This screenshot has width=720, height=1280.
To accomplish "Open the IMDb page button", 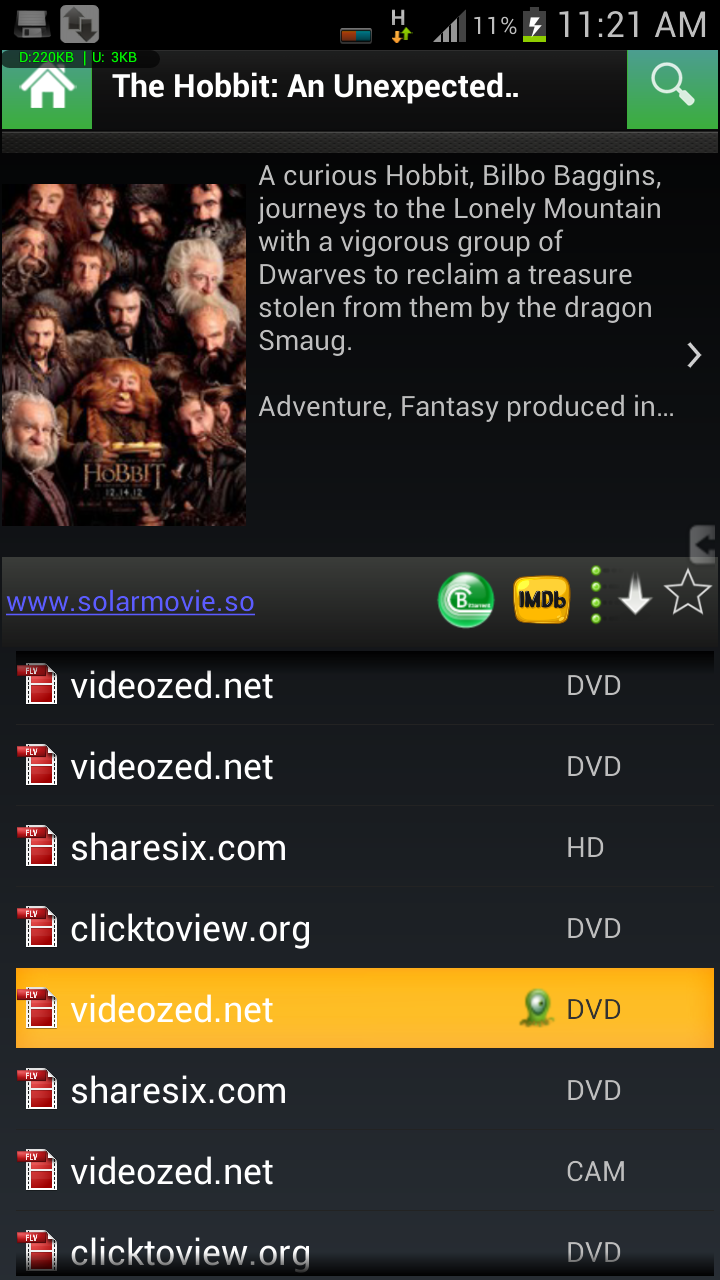I will (x=541, y=600).
